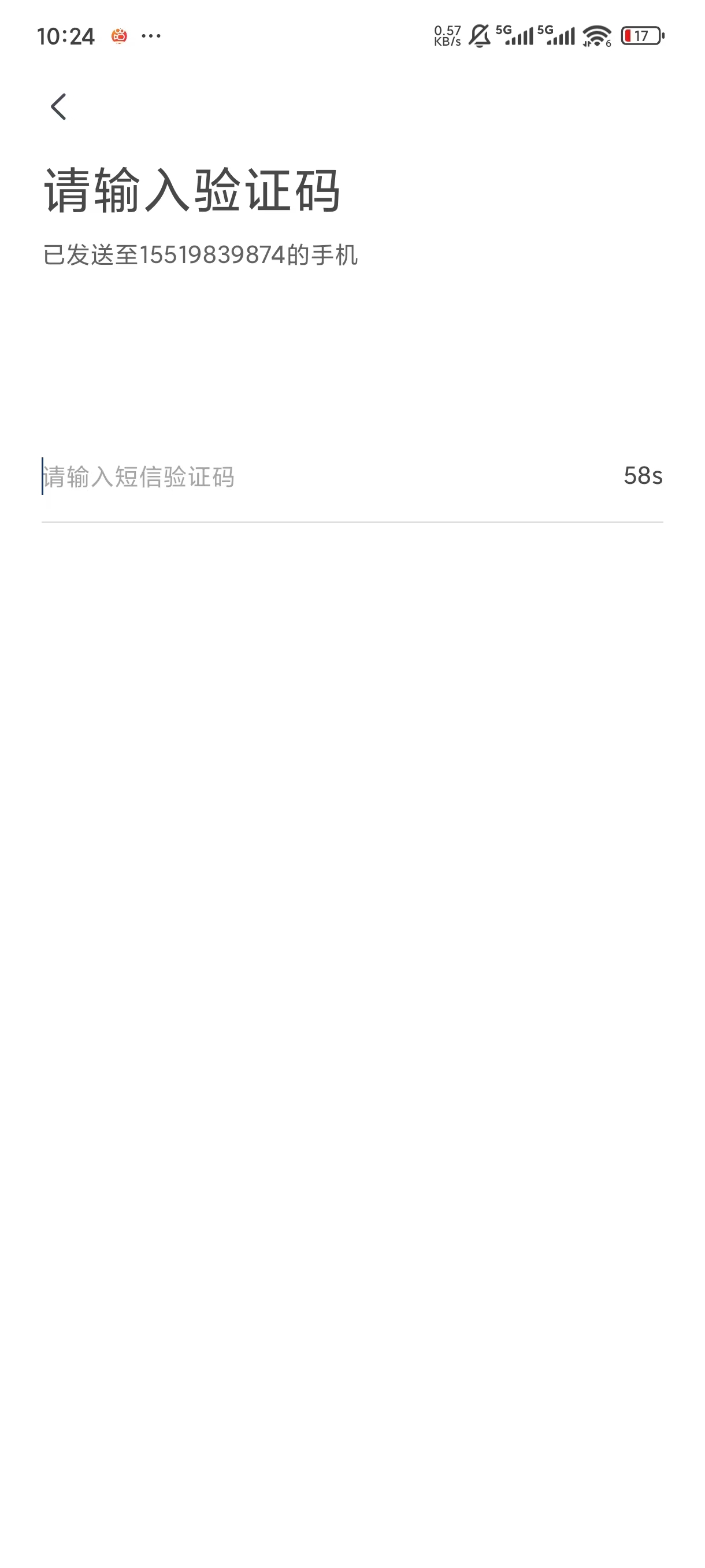Focus the SMS verification code field
The width and height of the screenshot is (705, 1568).
304,476
